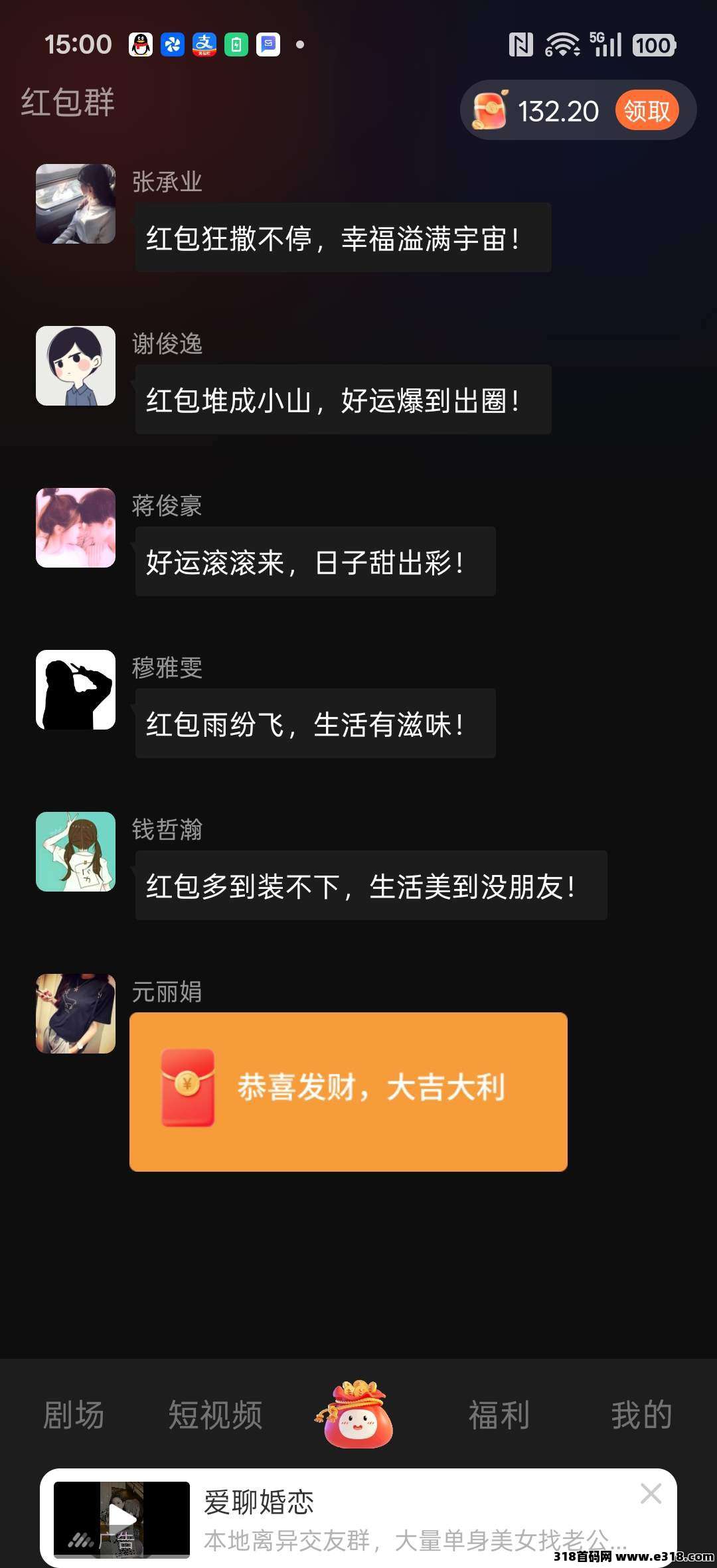Play the video in the 爱聊婚恋 ad
This screenshot has width=717, height=1568.
tap(122, 1518)
